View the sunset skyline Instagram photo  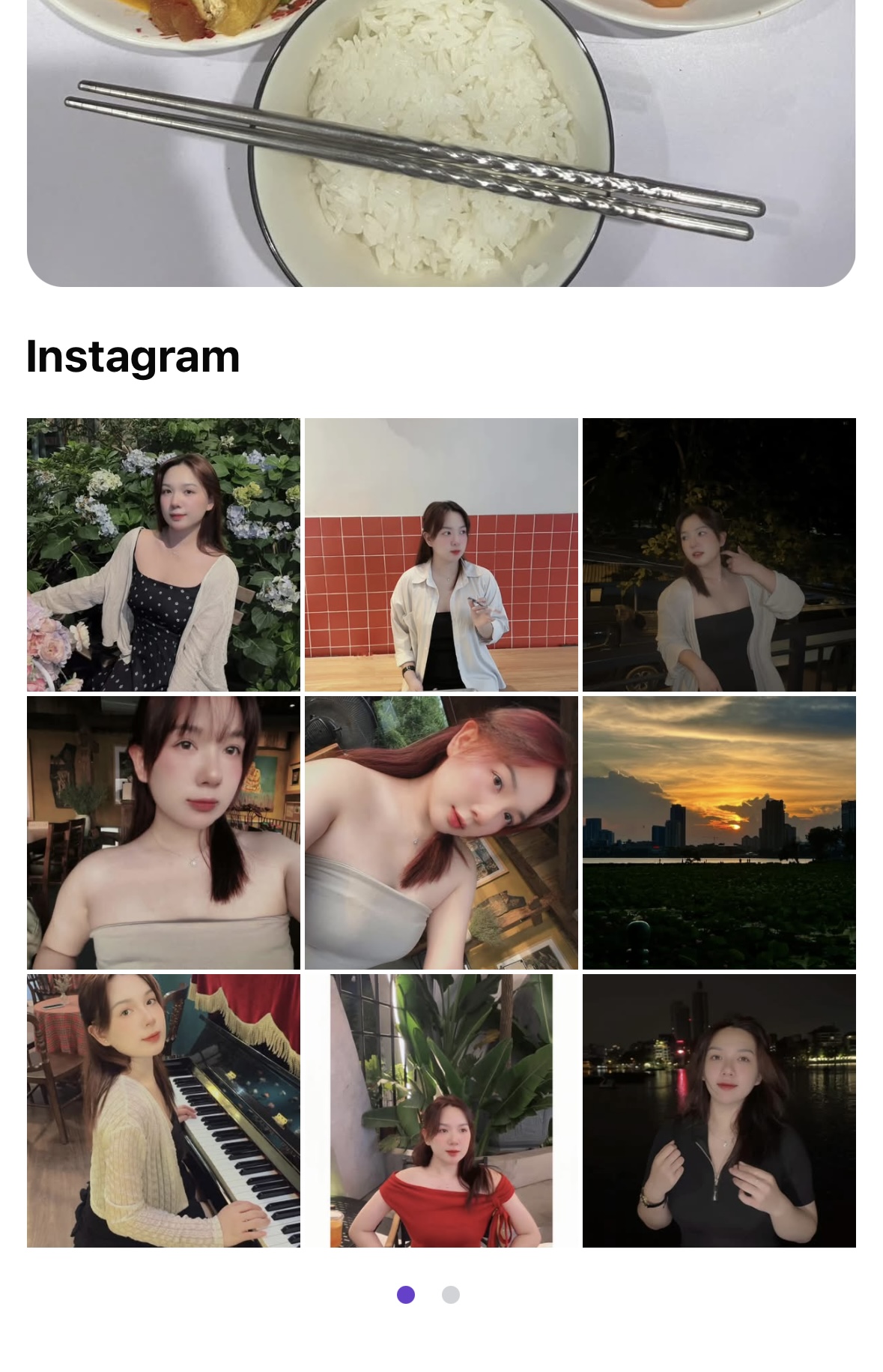pyautogui.click(x=719, y=832)
